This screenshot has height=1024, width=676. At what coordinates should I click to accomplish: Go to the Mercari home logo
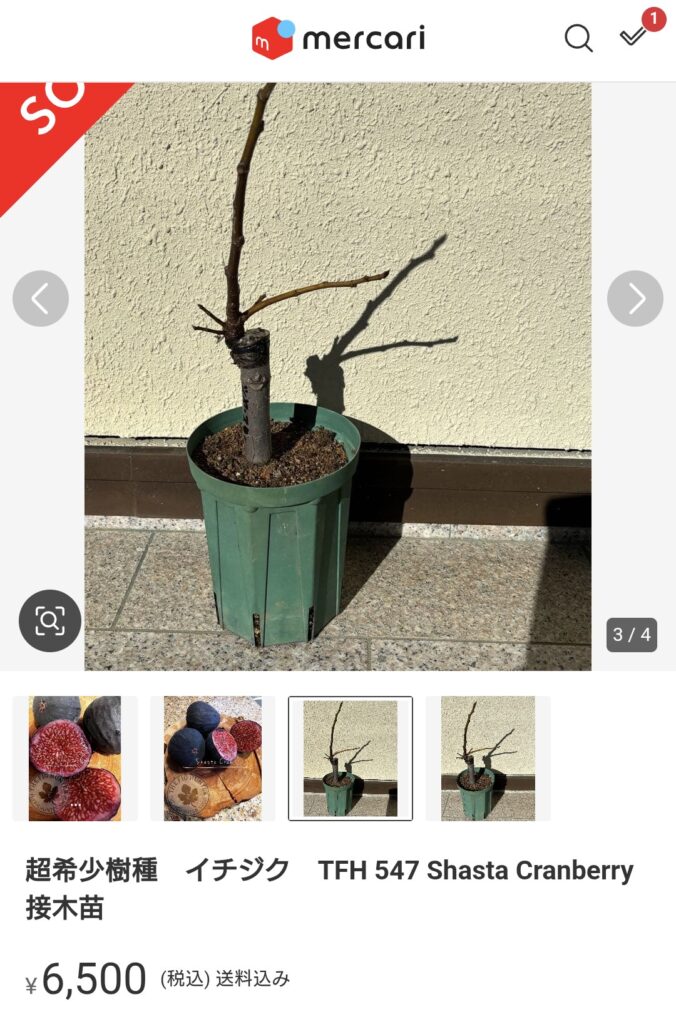click(x=338, y=39)
